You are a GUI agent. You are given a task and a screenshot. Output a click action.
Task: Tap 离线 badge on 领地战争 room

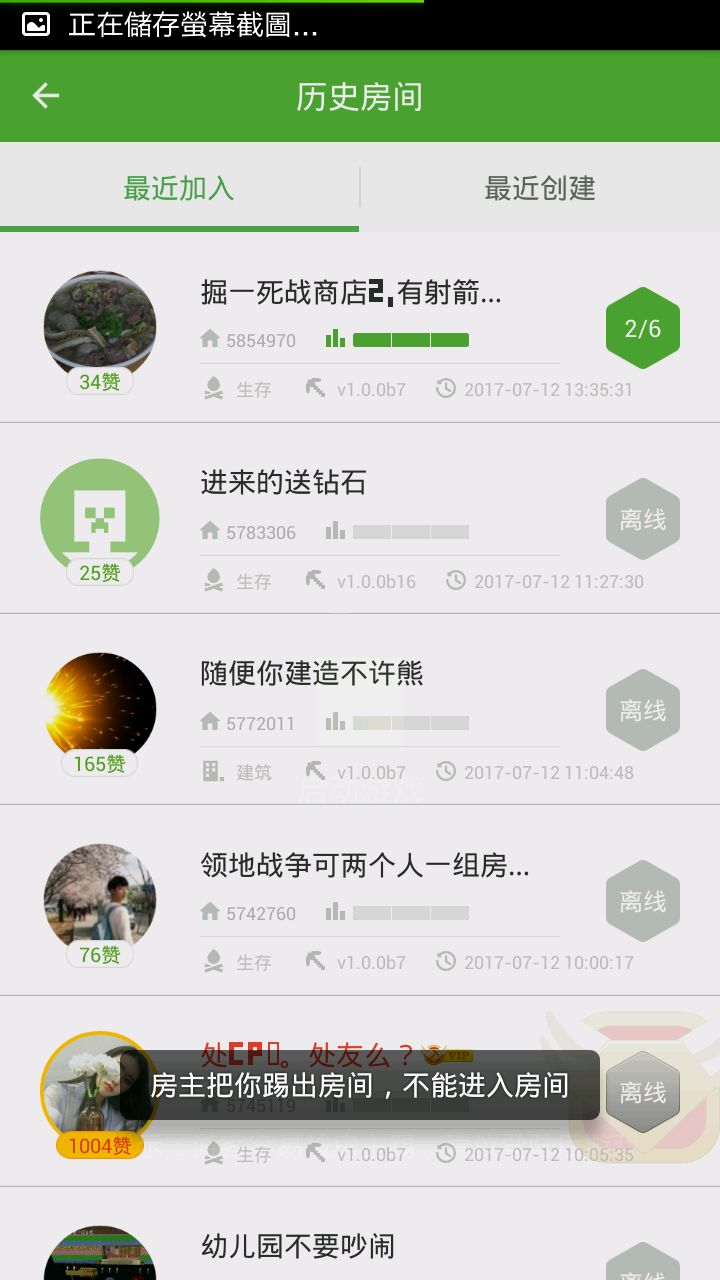[x=642, y=902]
